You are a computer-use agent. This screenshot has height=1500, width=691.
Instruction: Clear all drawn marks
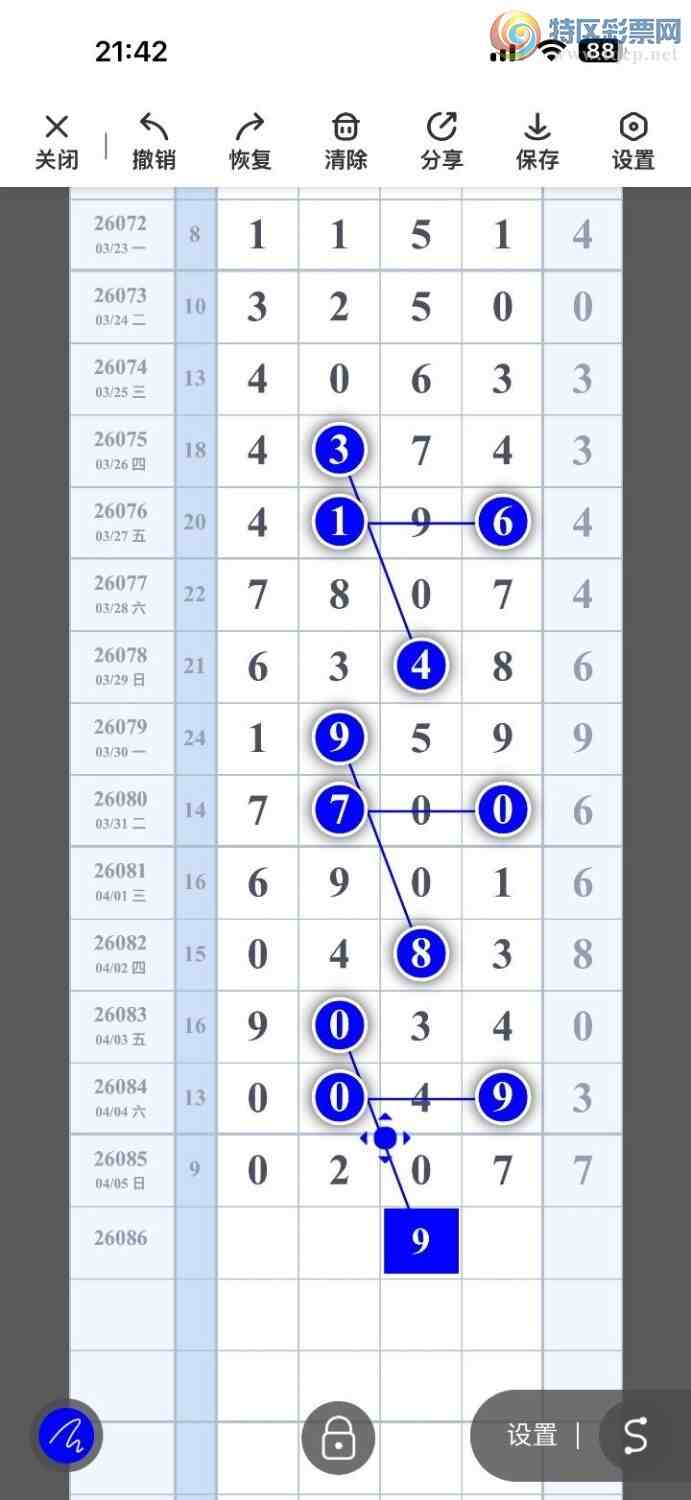[346, 141]
